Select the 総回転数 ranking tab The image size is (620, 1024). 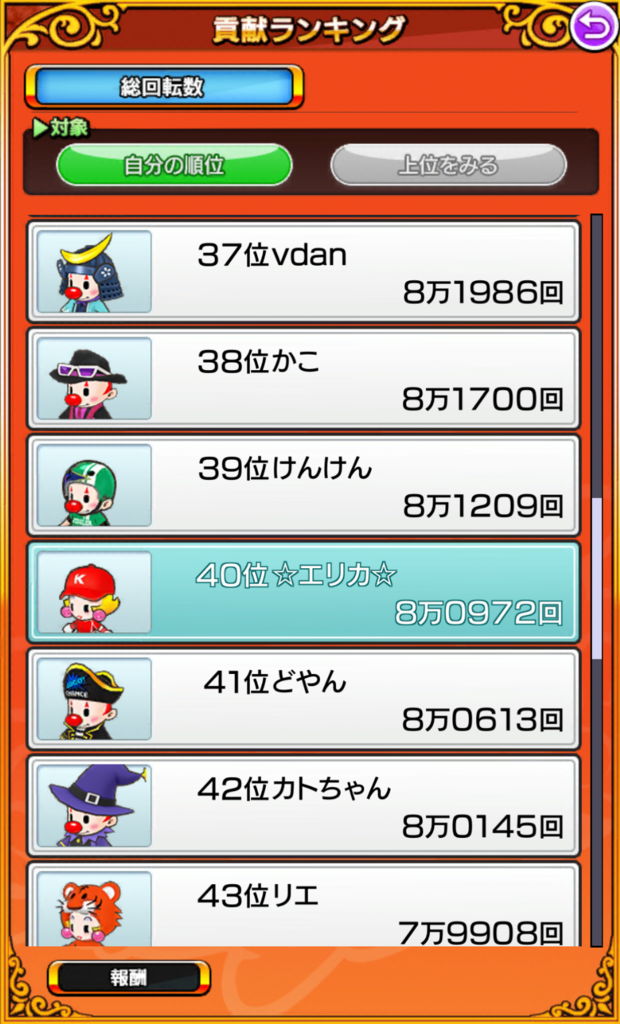163,87
